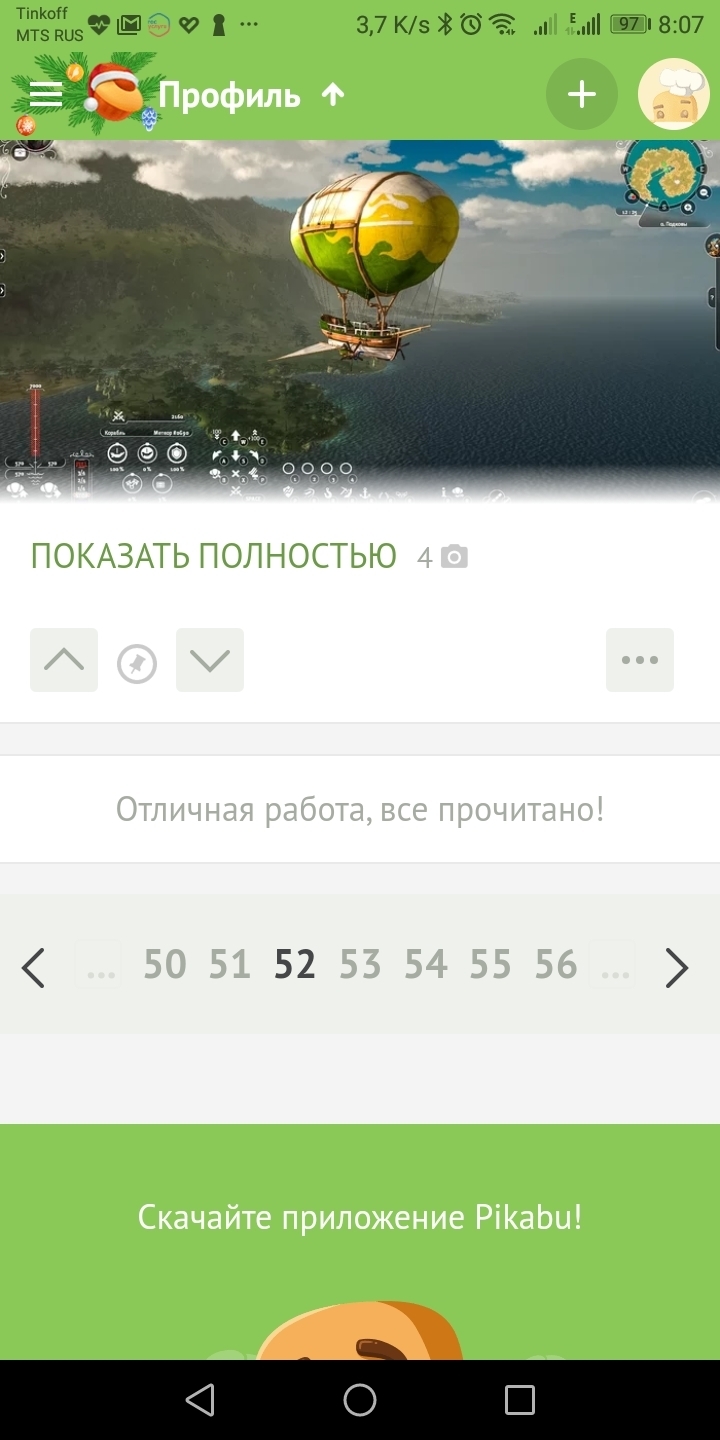Go to the next page arrow

(677, 967)
